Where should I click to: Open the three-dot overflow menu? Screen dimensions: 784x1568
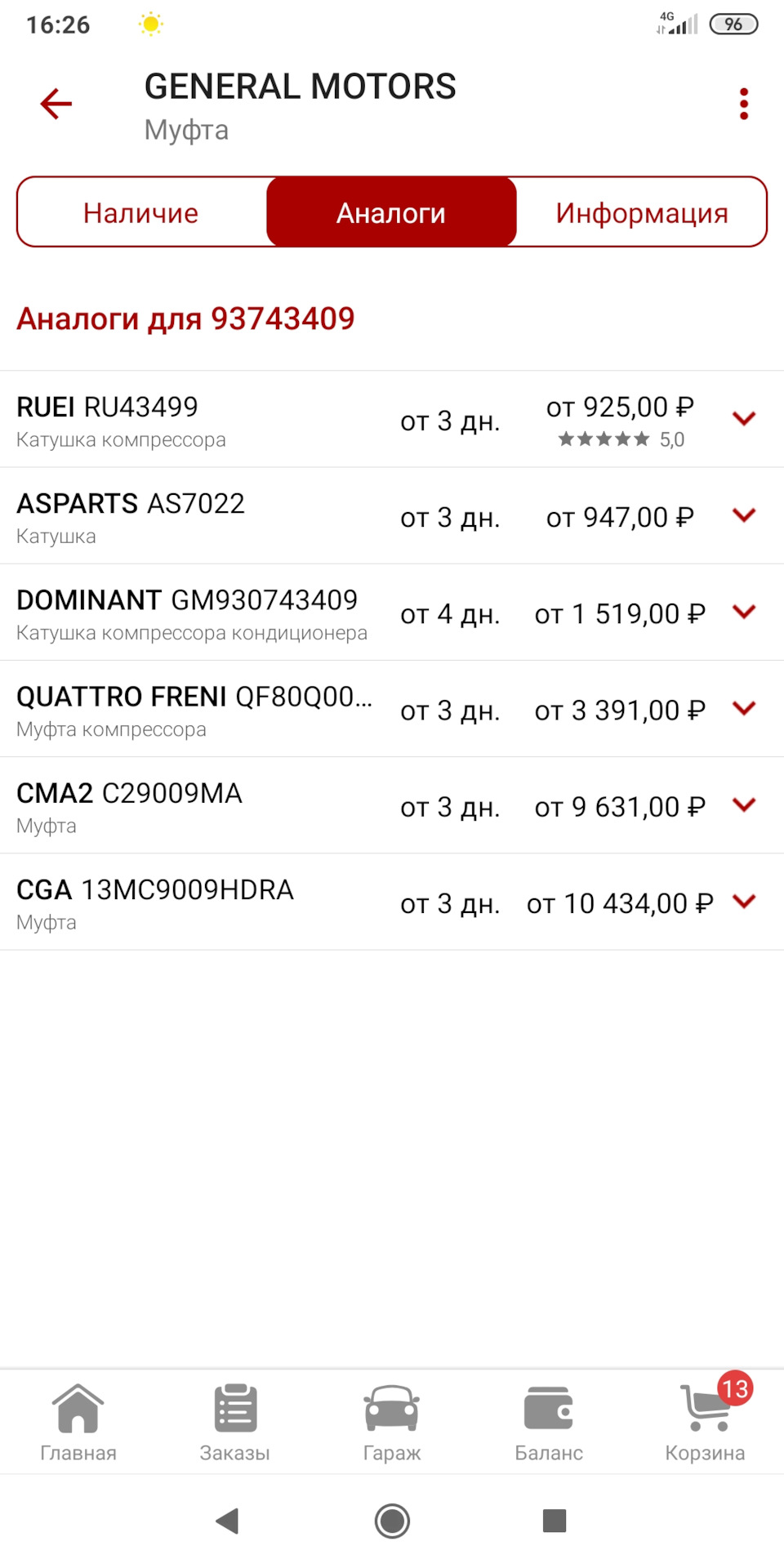pos(743,103)
